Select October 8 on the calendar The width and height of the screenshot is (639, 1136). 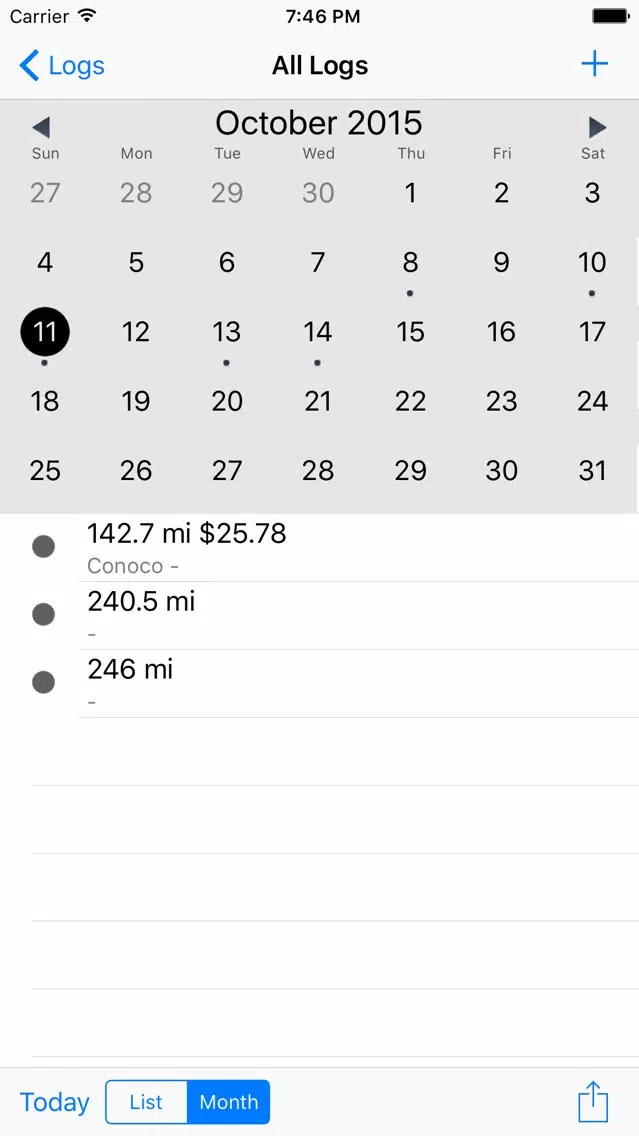(x=410, y=262)
